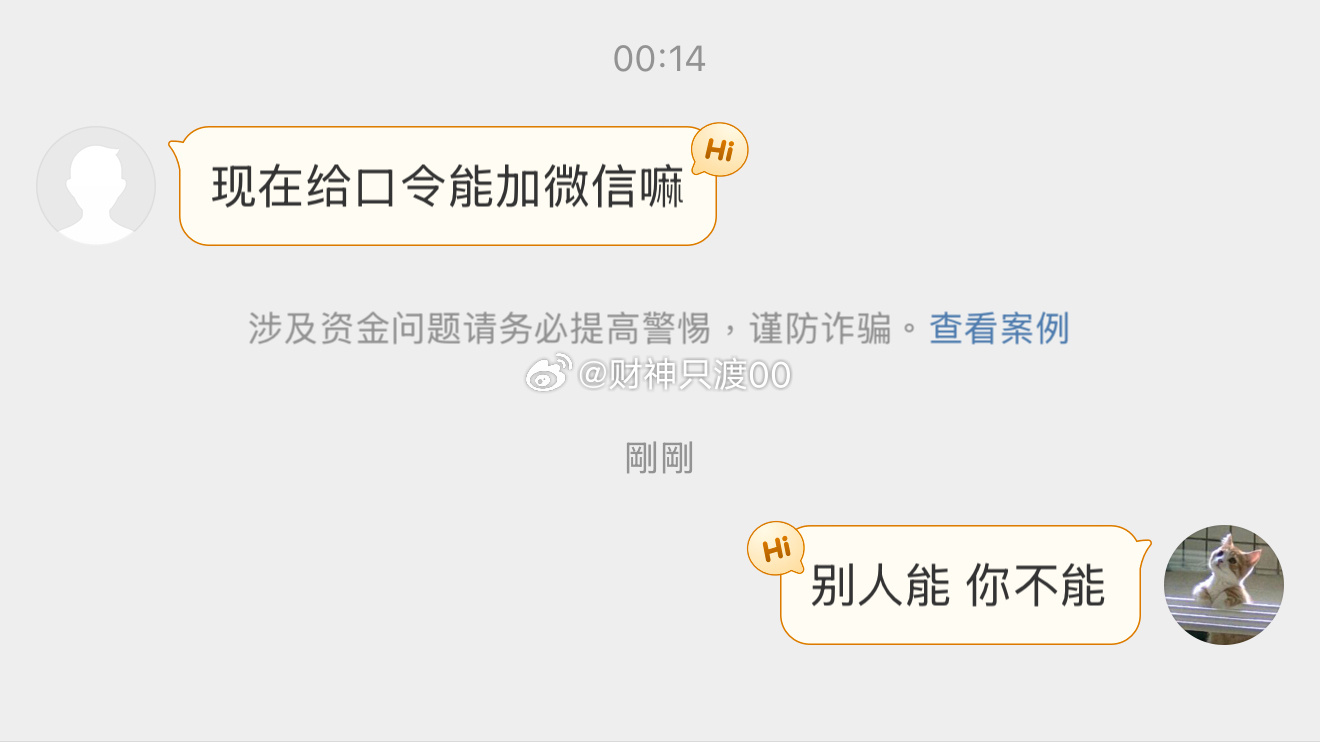Open the cat avatar profile
Viewport: 1320px width, 744px height.
(1223, 585)
